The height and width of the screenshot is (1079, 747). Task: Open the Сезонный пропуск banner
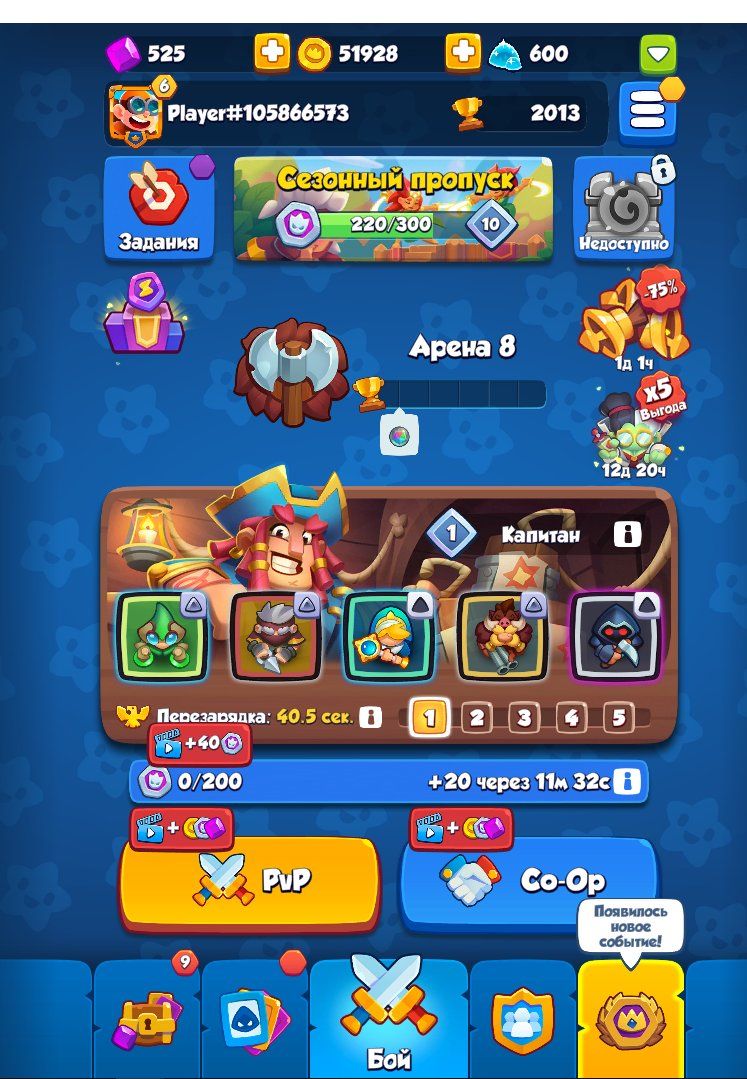click(x=393, y=208)
